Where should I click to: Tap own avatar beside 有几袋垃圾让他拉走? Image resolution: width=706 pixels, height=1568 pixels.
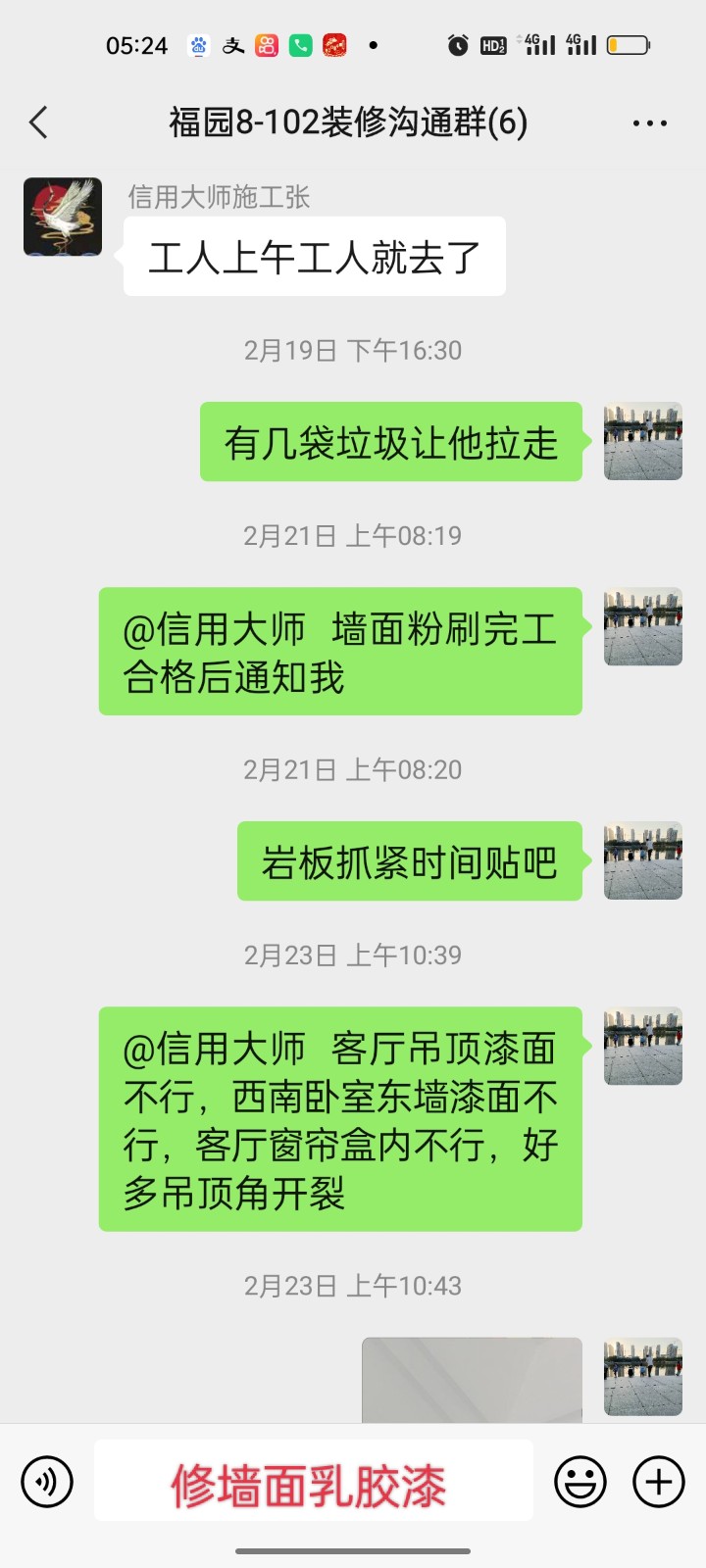coord(642,441)
